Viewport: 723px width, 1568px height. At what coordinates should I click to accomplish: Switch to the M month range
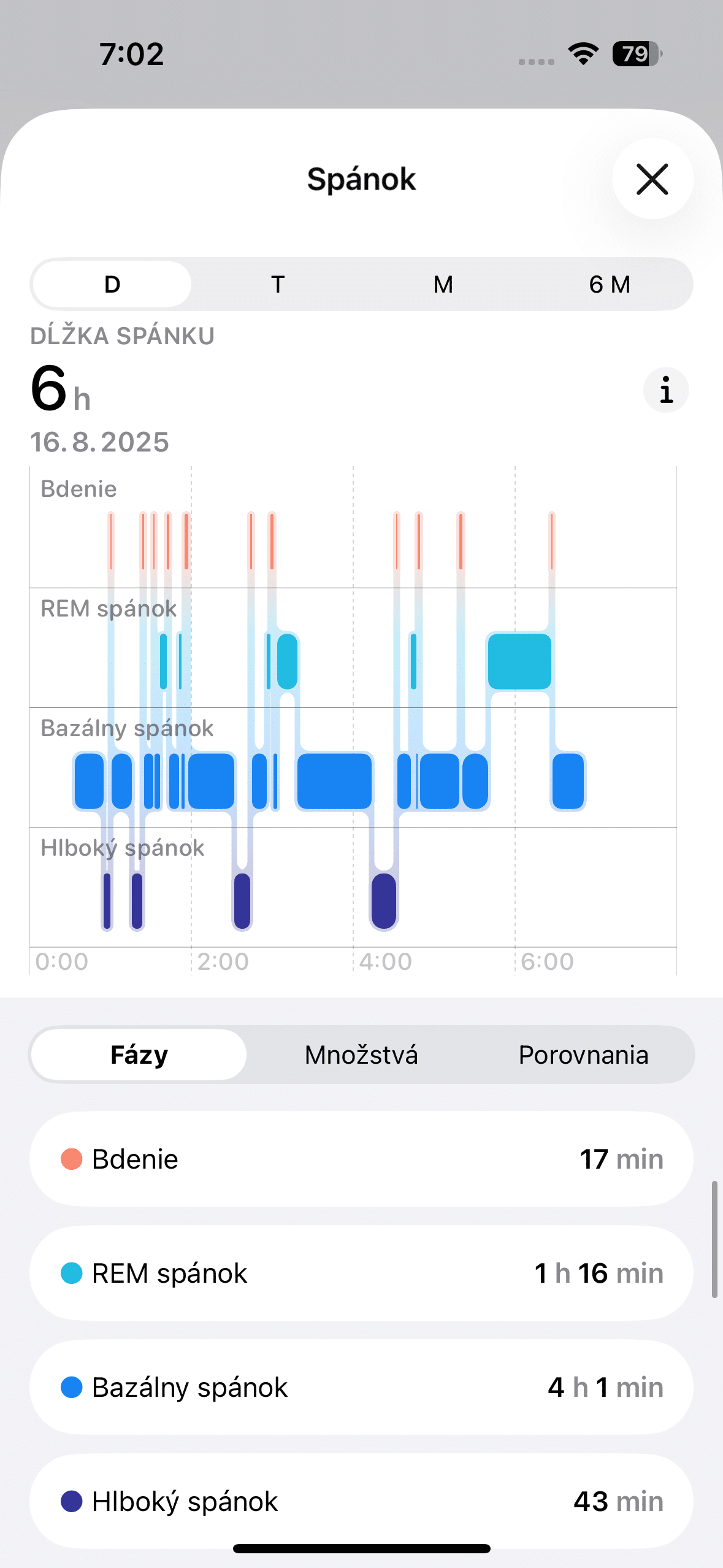pyautogui.click(x=443, y=284)
